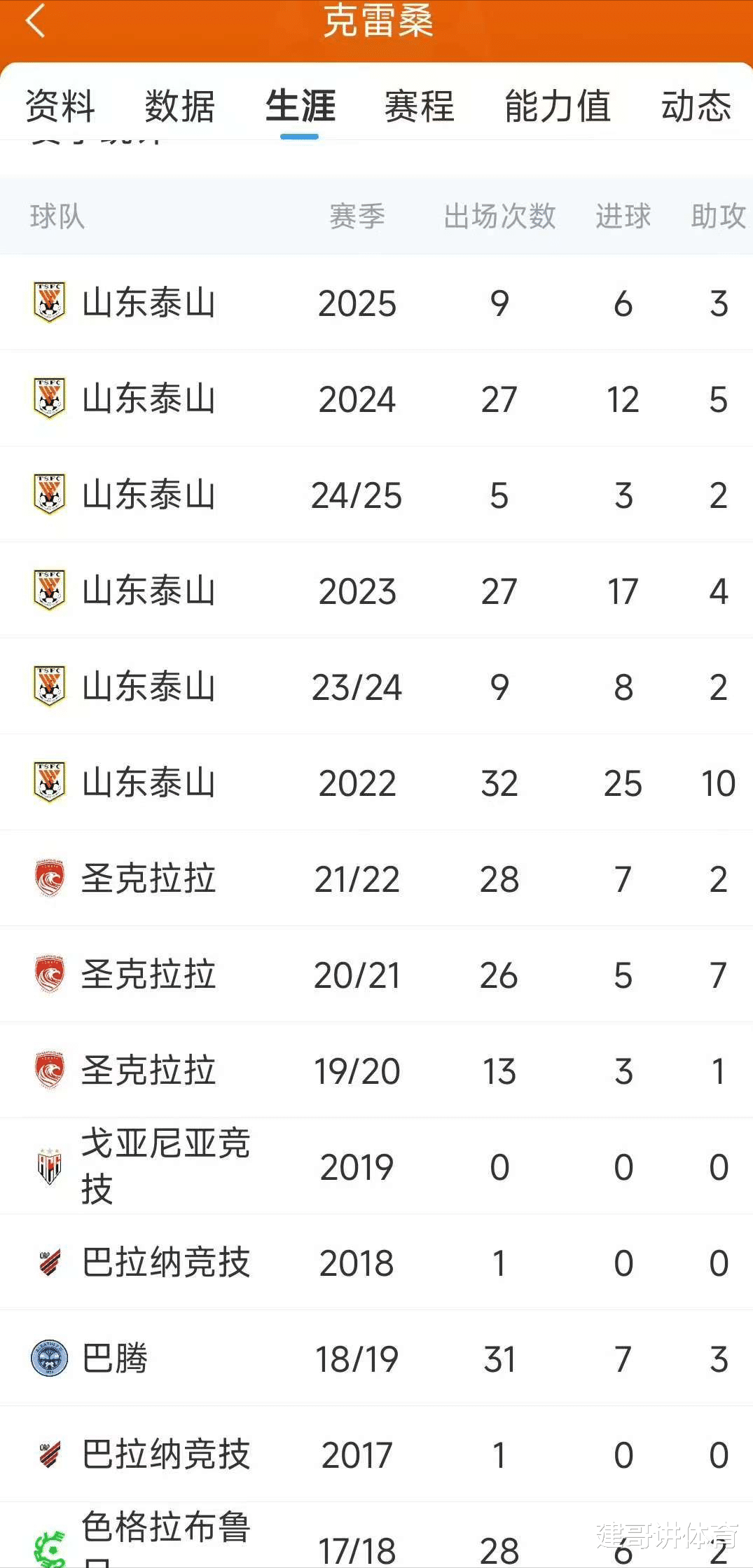This screenshot has width=753, height=1568.
Task: Switch to the 资料 tab
Action: coord(60,106)
